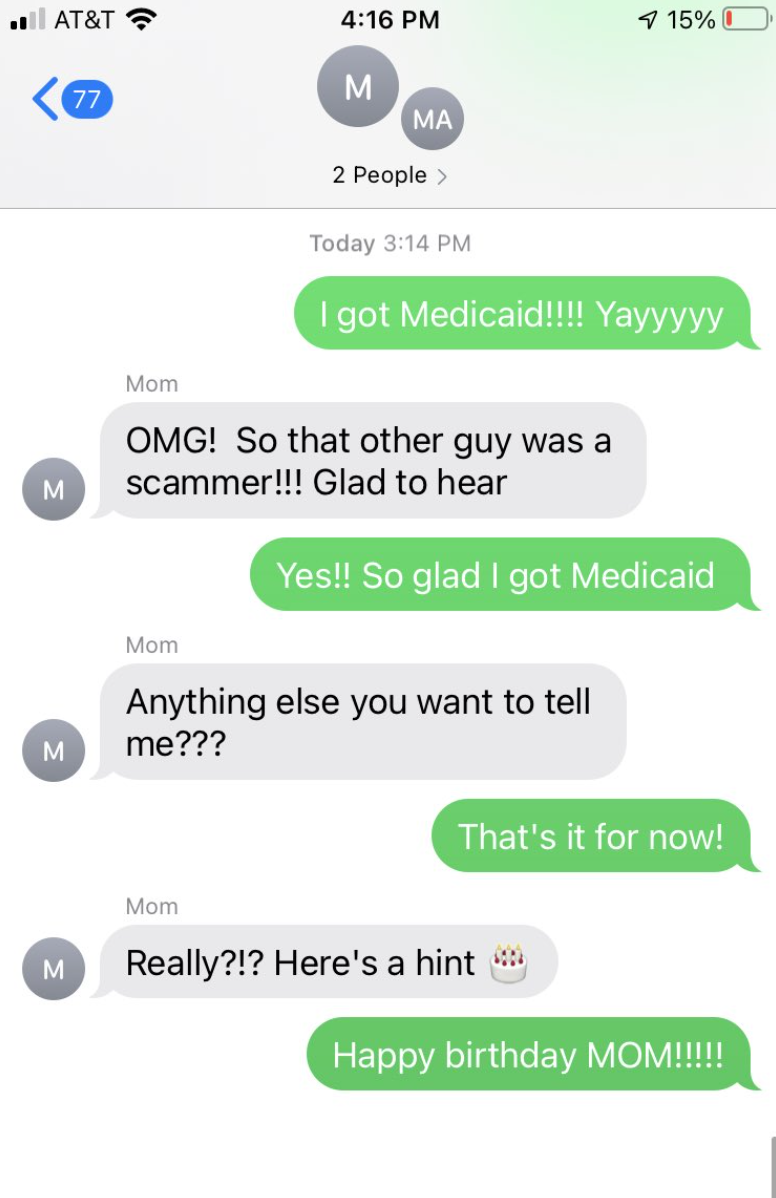Screen dimensions: 776x1198
Task: Select the 'I got Medicaid!!!! Yayyyyy' bubble
Action: 521,314
